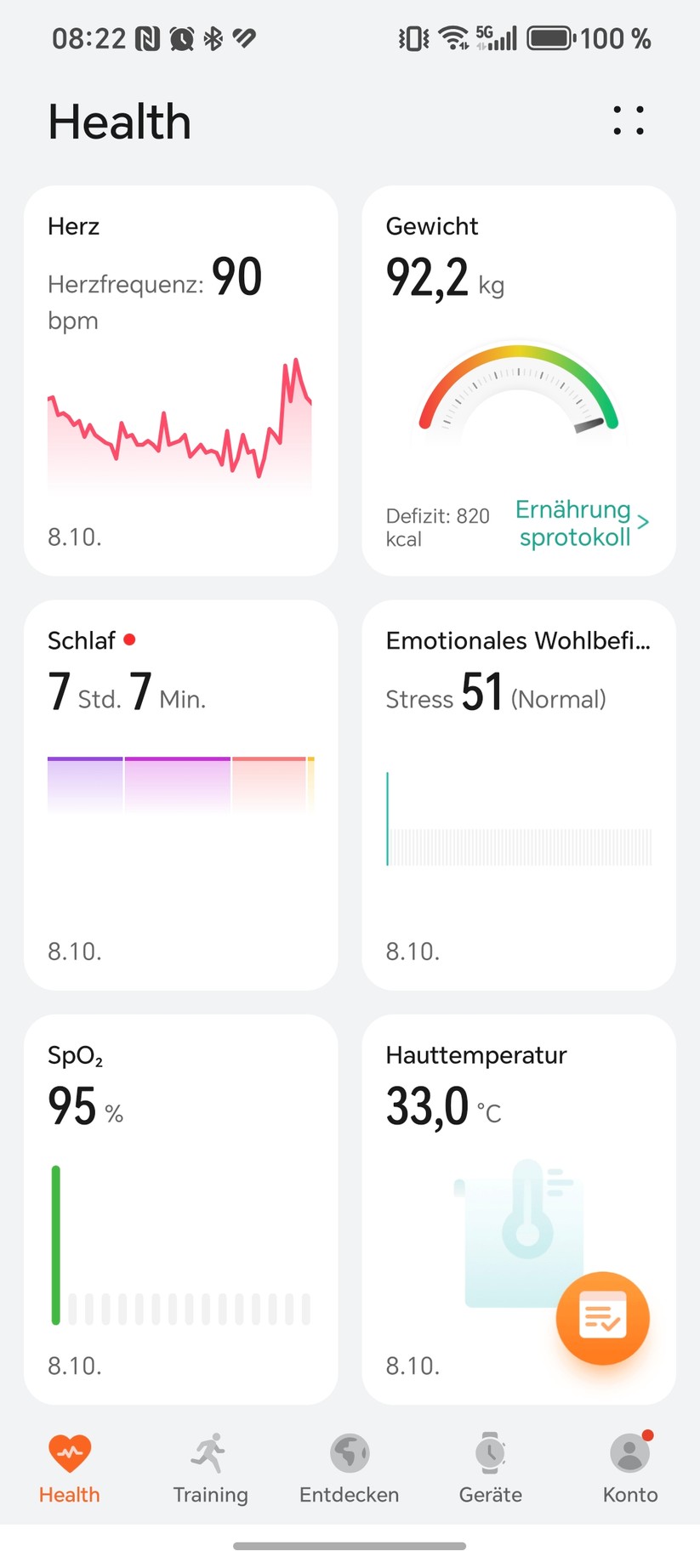Viewport: 700px width, 1568px height.
Task: Open the grid menu in top right corner
Action: (x=629, y=122)
